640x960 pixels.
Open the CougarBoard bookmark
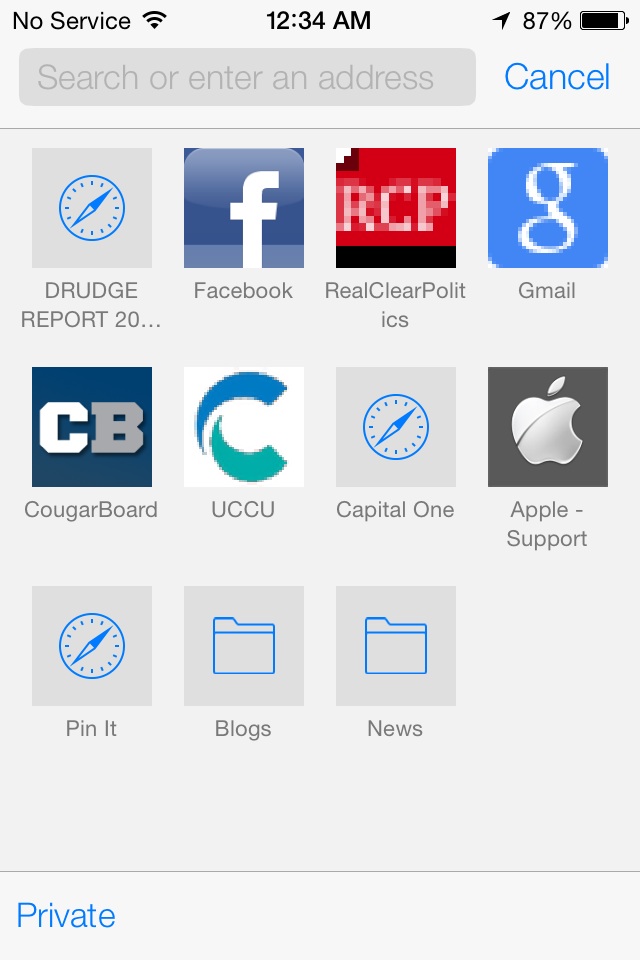tap(92, 427)
